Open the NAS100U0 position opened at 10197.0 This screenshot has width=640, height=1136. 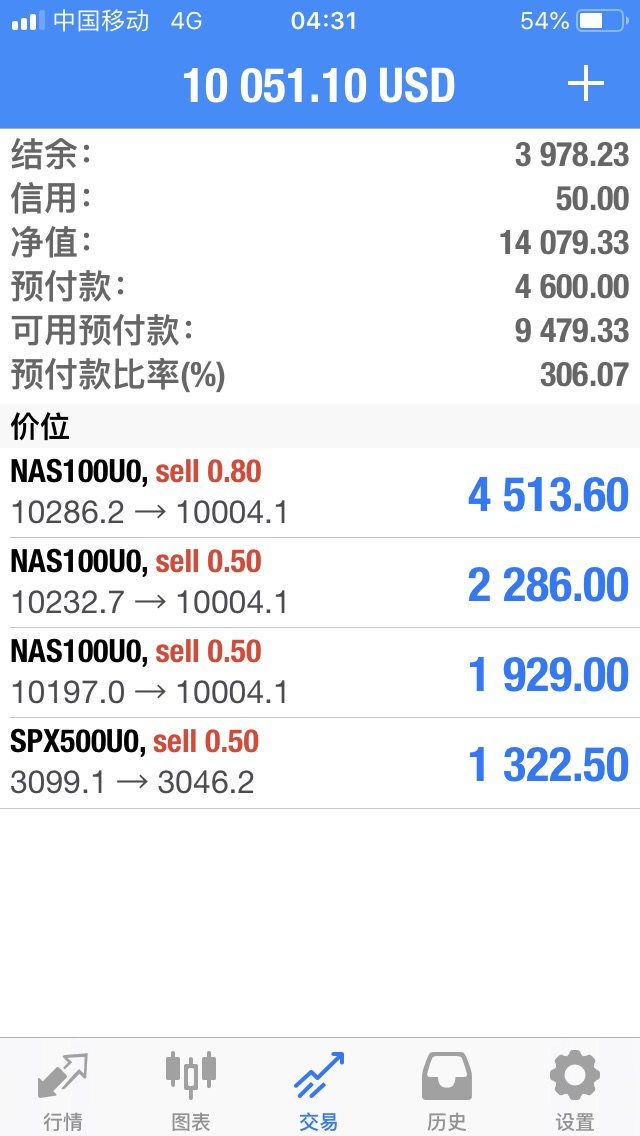(320, 673)
